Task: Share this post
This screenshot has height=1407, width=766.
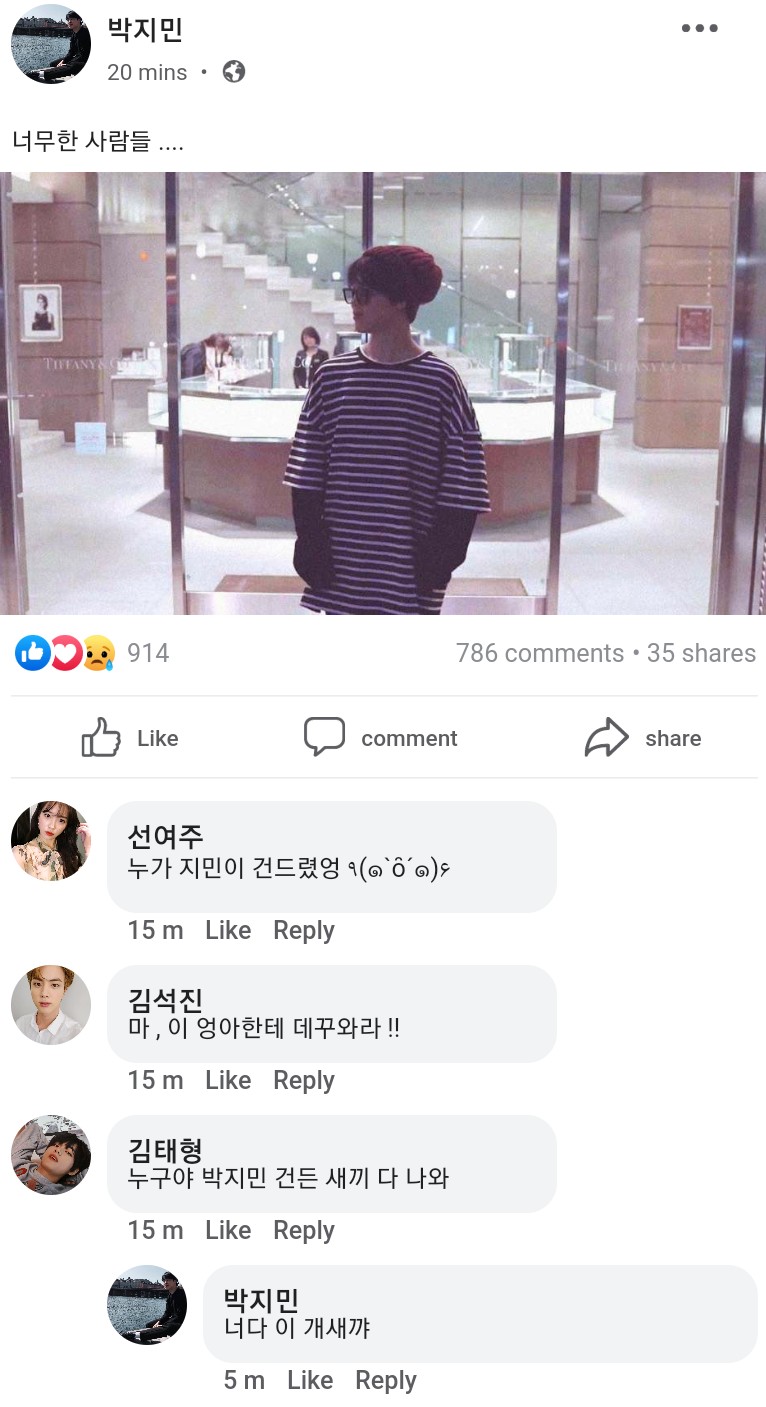Action: [643, 739]
